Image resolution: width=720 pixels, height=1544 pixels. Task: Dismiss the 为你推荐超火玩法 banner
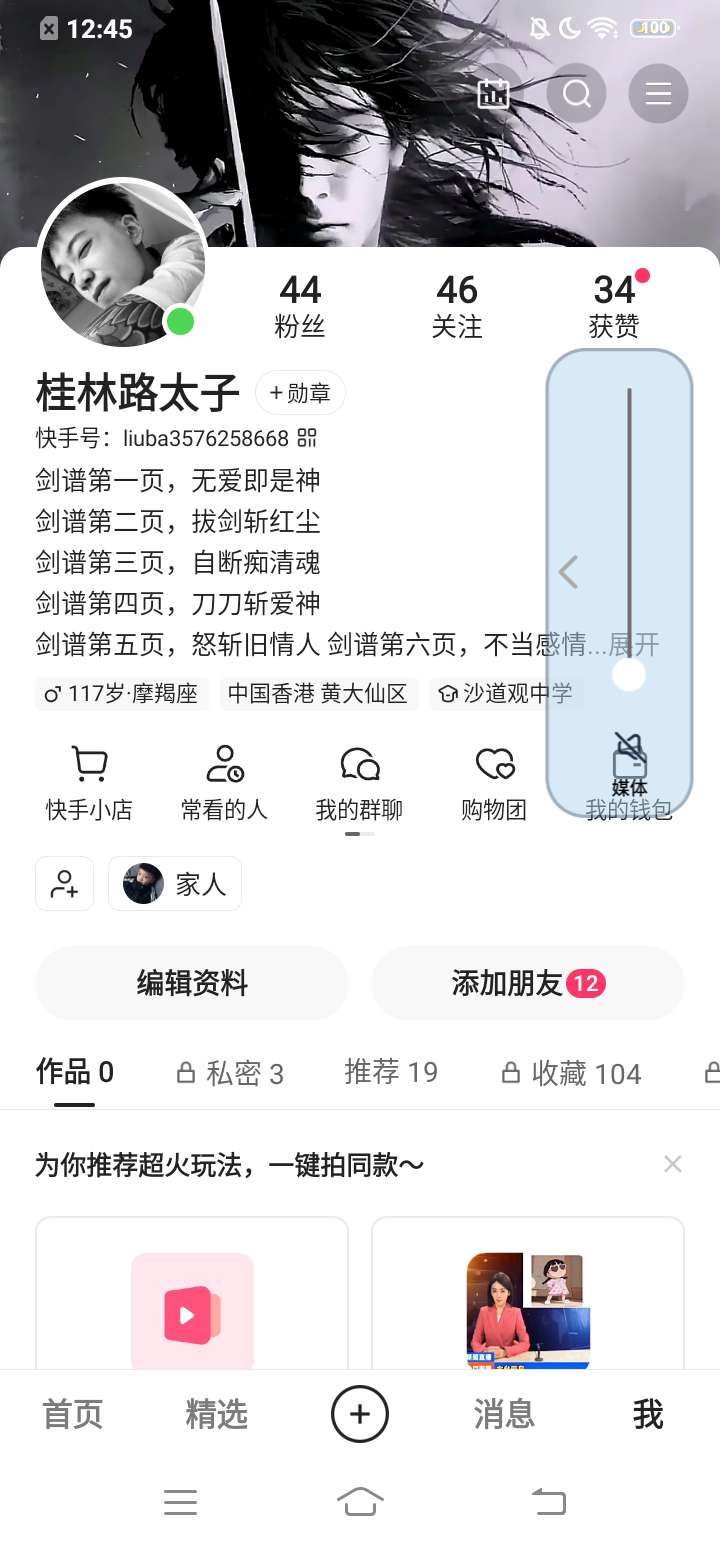(x=673, y=1164)
